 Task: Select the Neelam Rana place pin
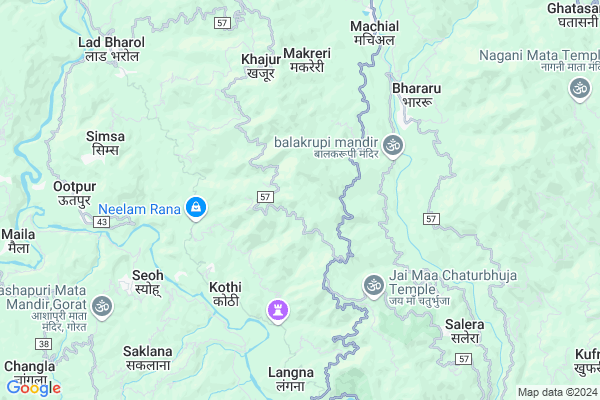click(x=198, y=208)
